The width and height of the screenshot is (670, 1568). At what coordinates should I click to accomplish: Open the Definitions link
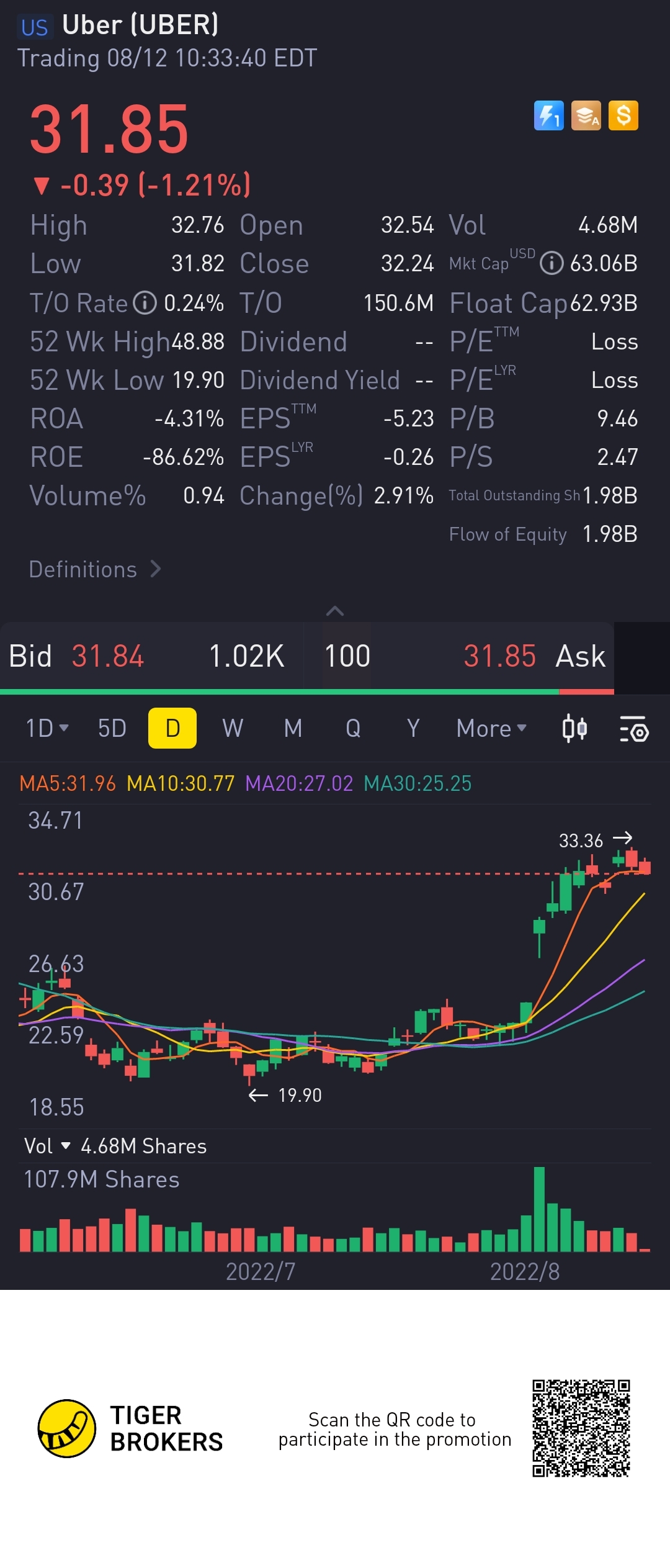95,569
